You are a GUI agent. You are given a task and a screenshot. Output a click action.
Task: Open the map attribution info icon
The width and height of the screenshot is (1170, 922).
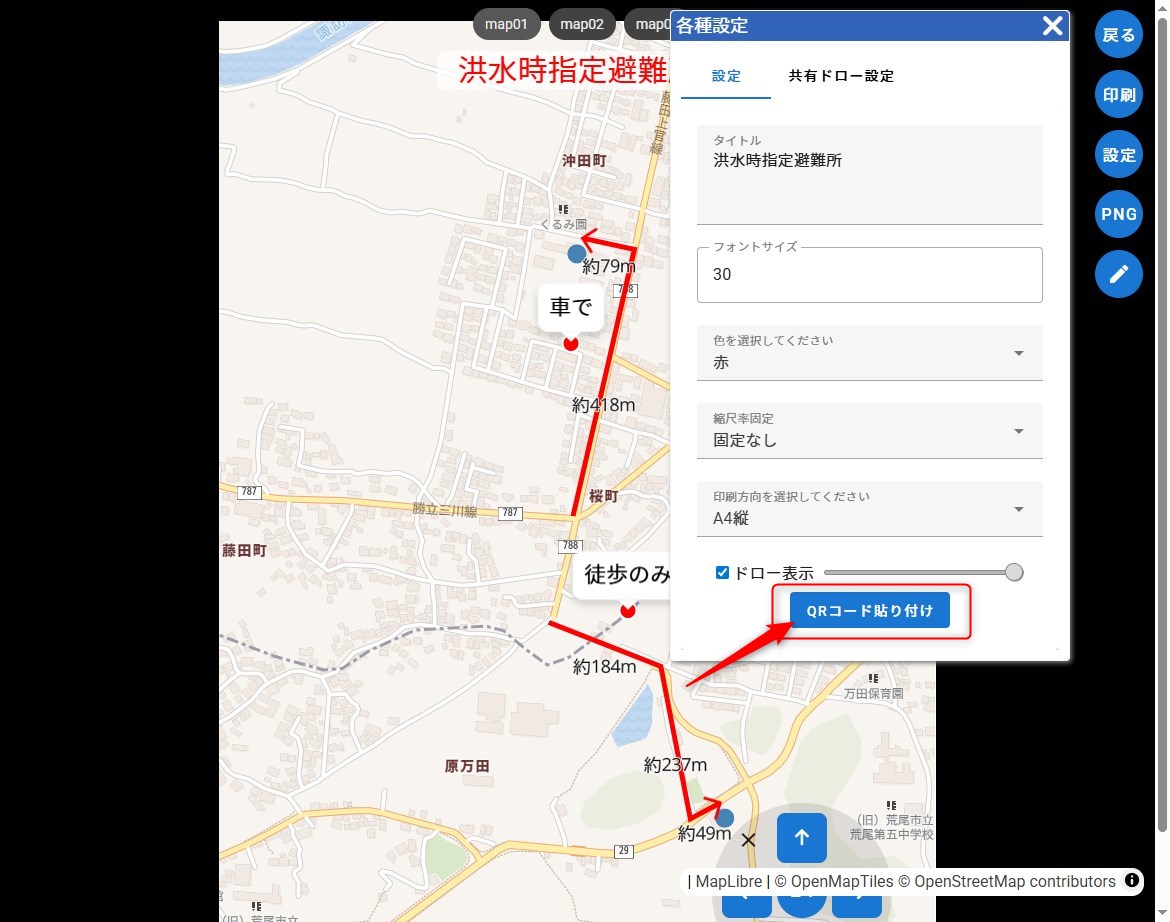pos(1132,881)
